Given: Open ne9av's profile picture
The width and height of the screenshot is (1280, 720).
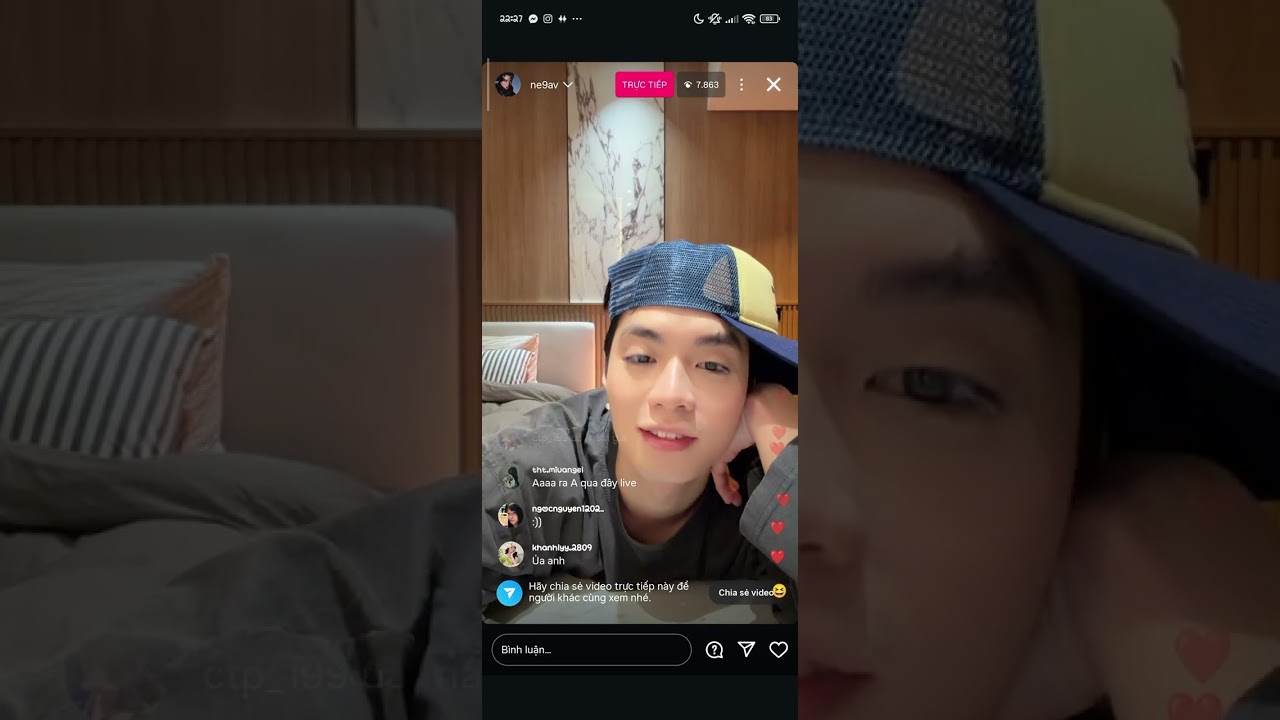Looking at the screenshot, I should coord(508,85).
